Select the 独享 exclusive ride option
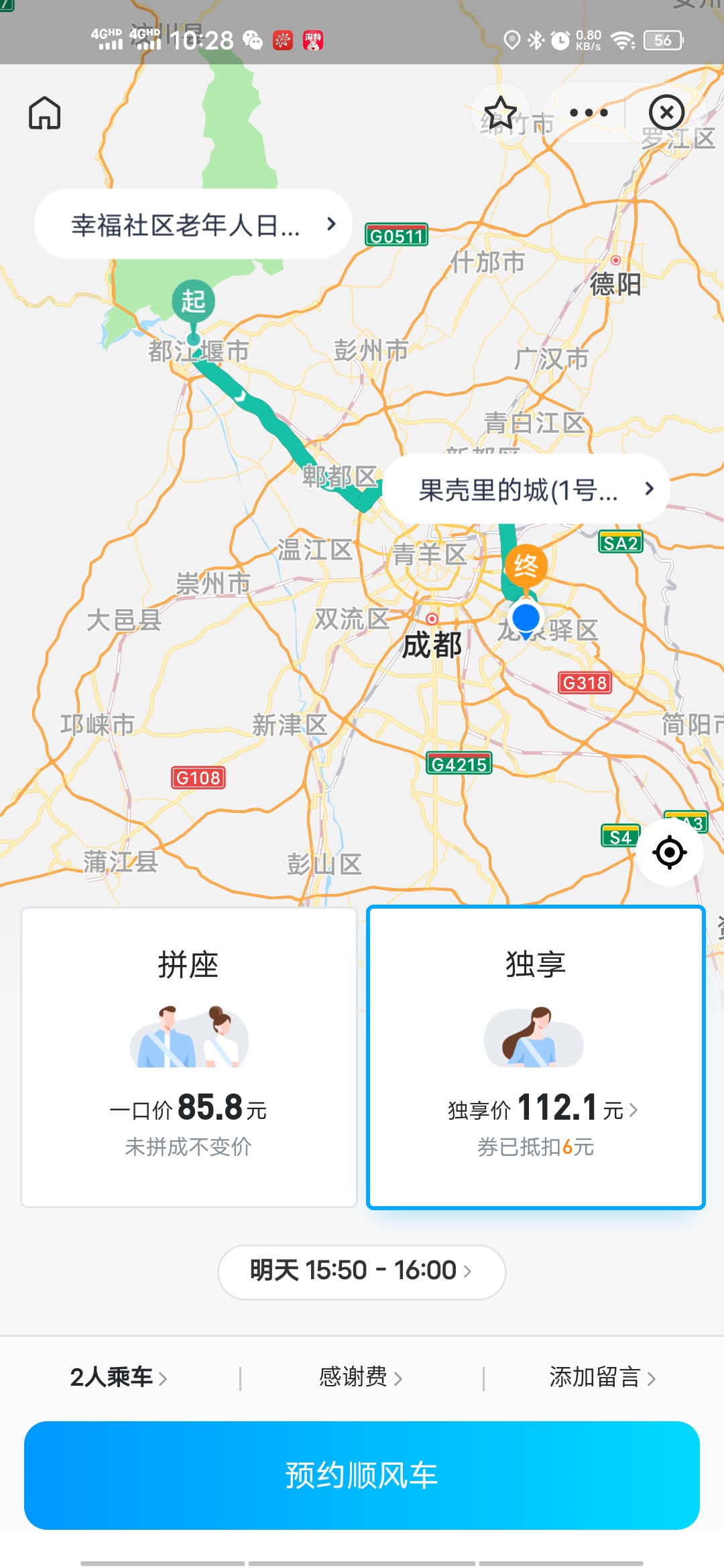 click(x=536, y=1057)
